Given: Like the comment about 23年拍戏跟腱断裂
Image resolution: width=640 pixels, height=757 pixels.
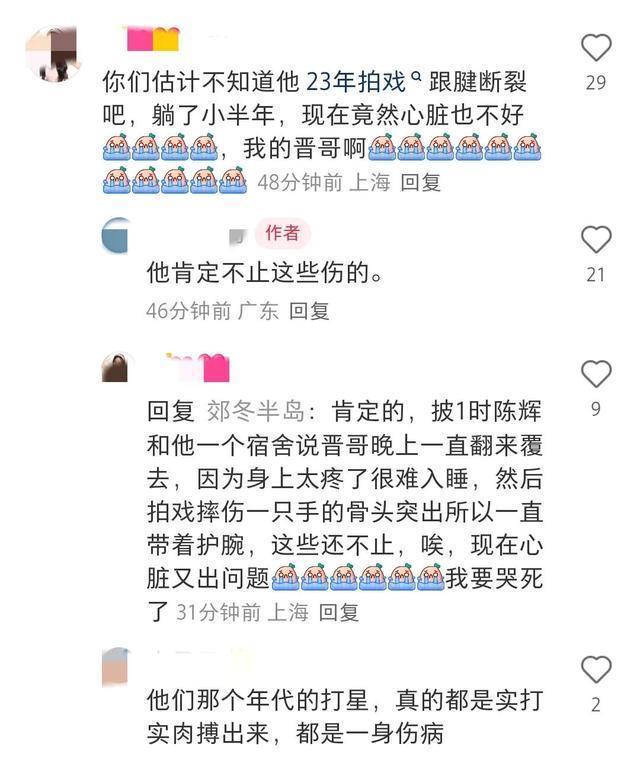Looking at the screenshot, I should [x=596, y=47].
